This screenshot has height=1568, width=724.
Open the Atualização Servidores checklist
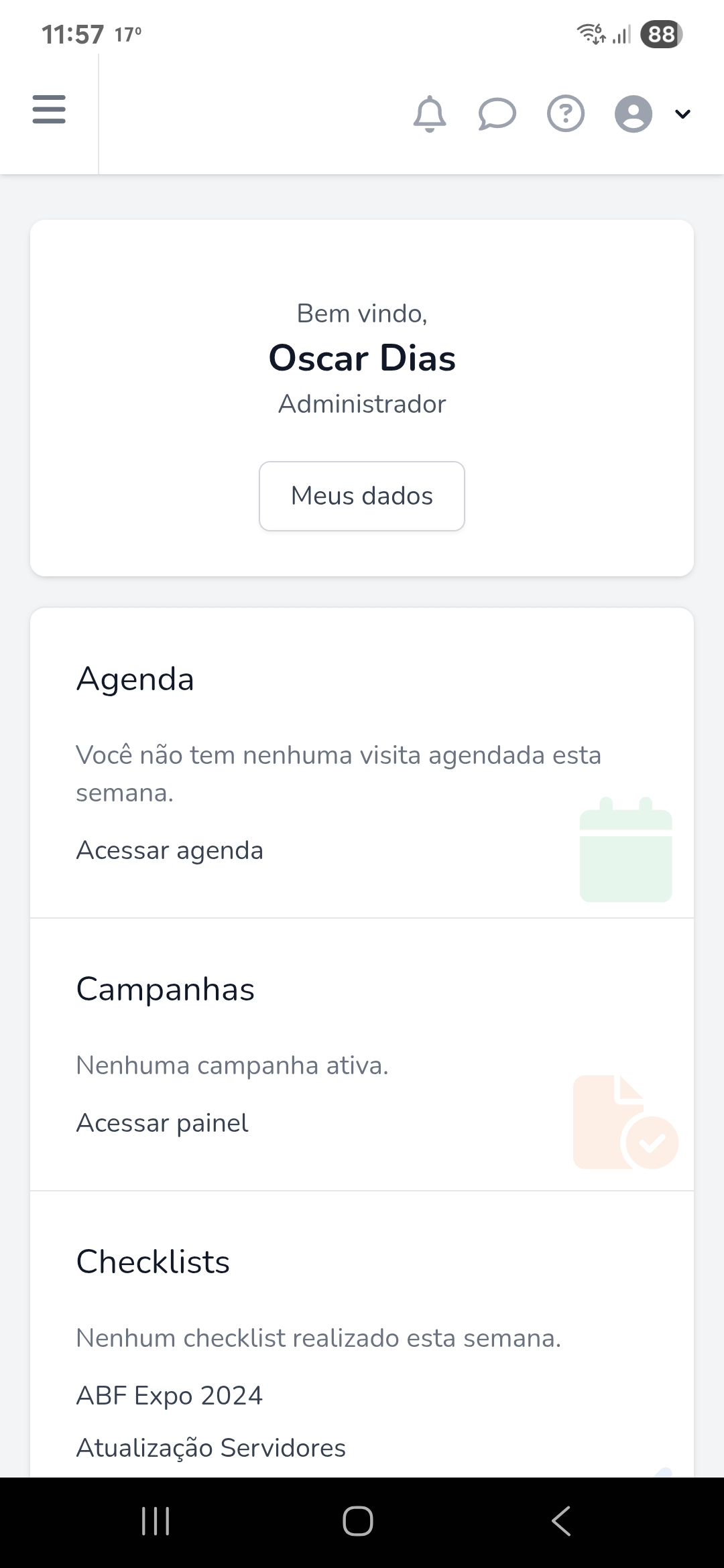tap(211, 1447)
